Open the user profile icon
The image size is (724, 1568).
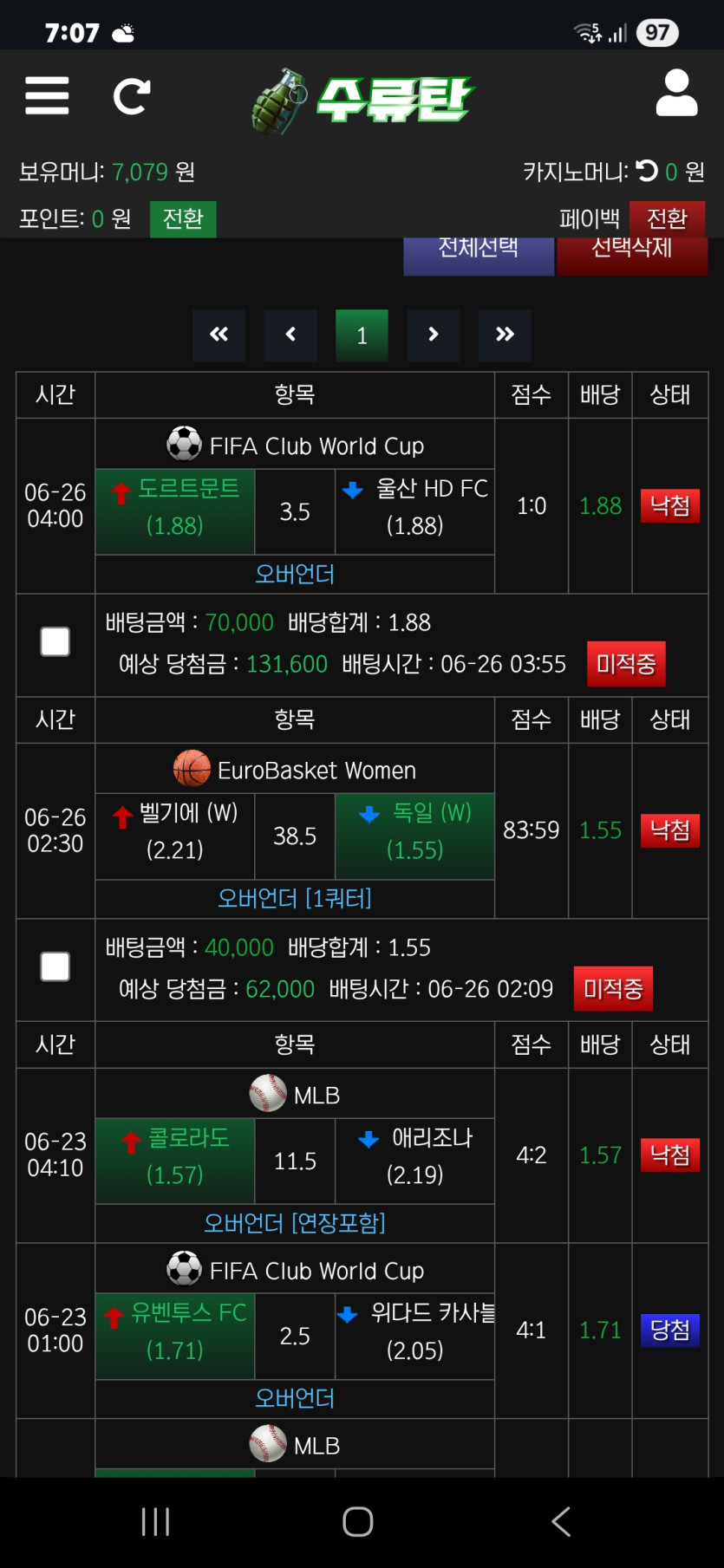[676, 94]
